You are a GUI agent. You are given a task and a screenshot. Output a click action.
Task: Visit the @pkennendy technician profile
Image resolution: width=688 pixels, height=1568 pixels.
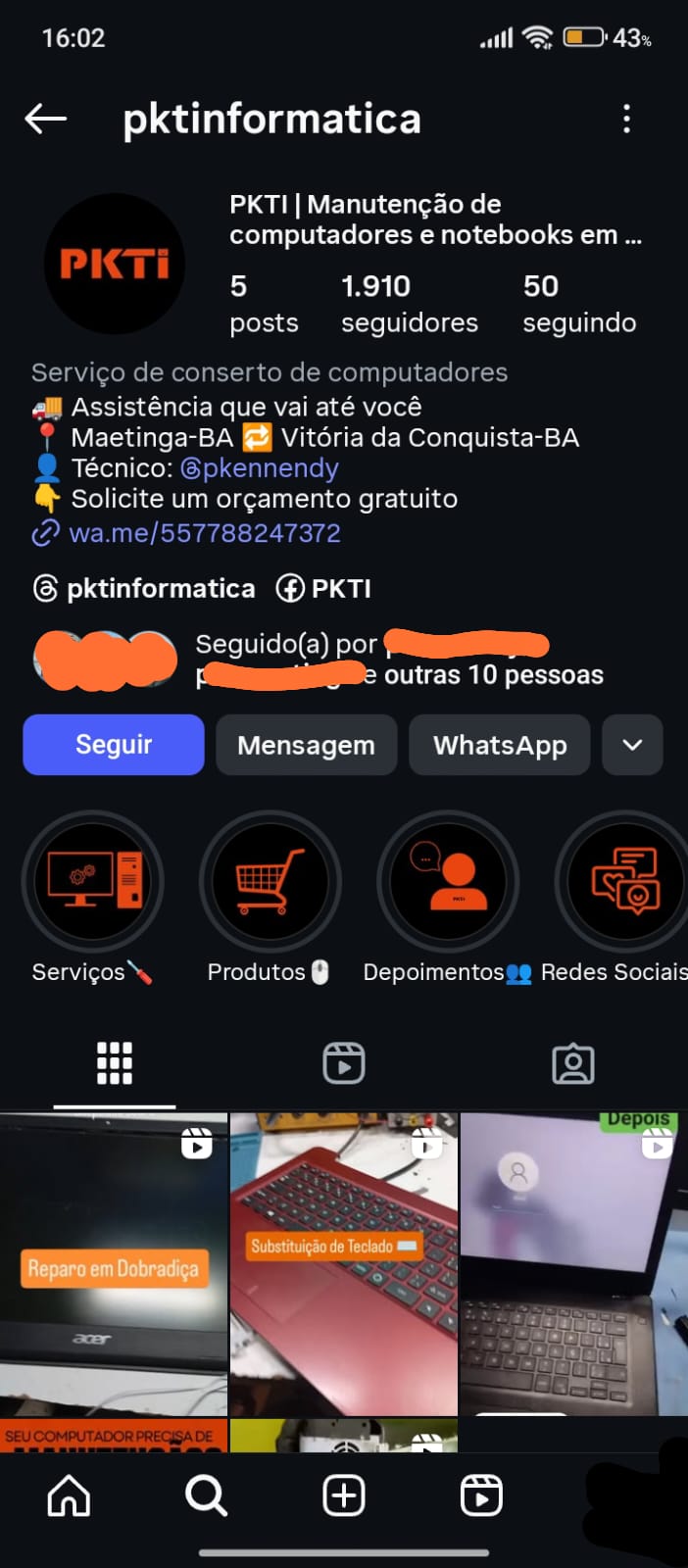click(x=260, y=468)
